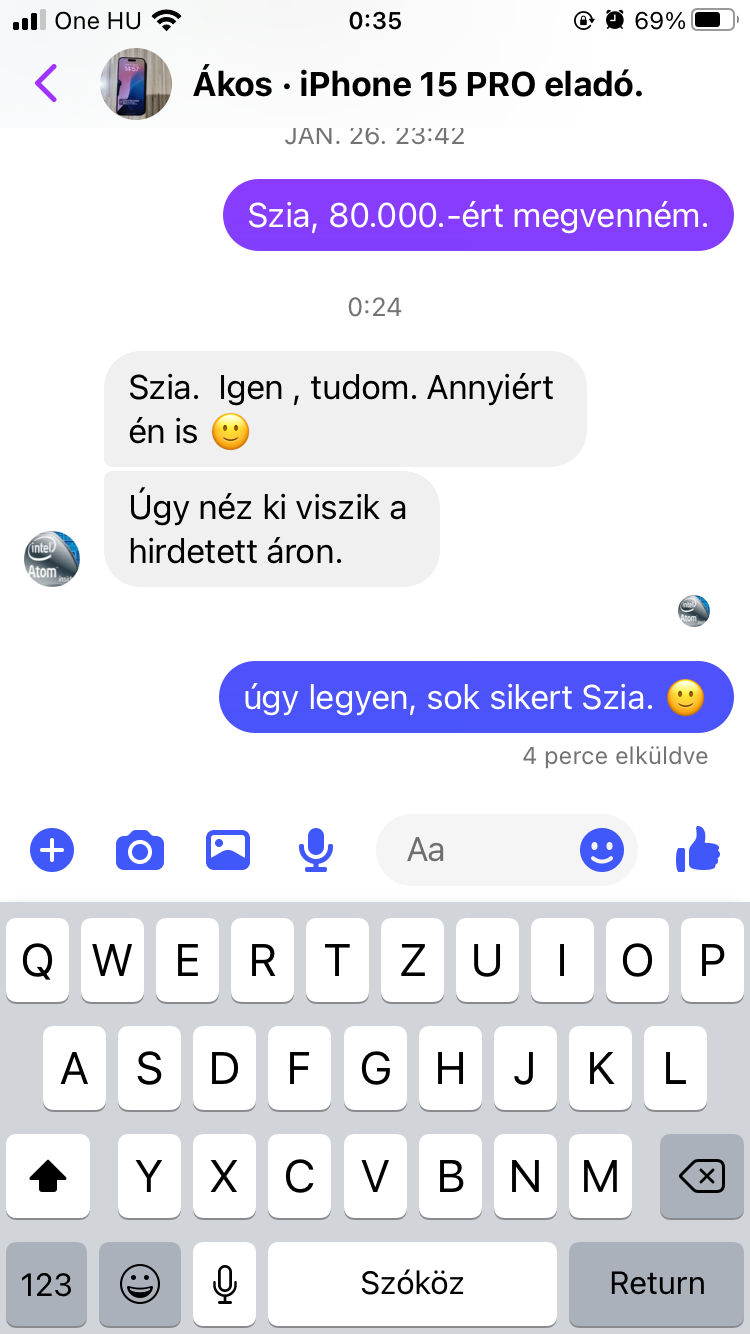The width and height of the screenshot is (750, 1334).
Task: Tap the backspace key on keyboard
Action: click(702, 1177)
